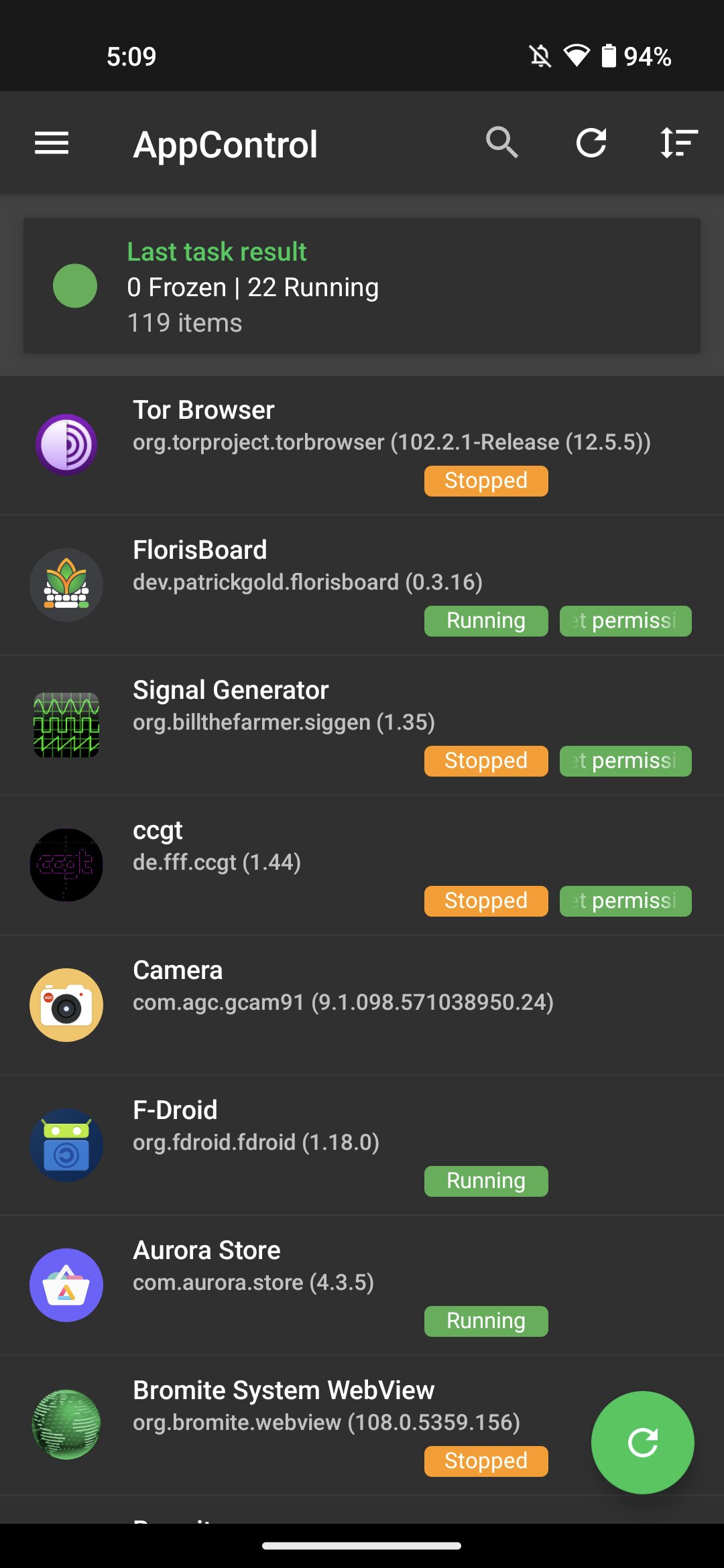Open F-Droid app details
Image resolution: width=724 pixels, height=1568 pixels.
[x=362, y=1145]
